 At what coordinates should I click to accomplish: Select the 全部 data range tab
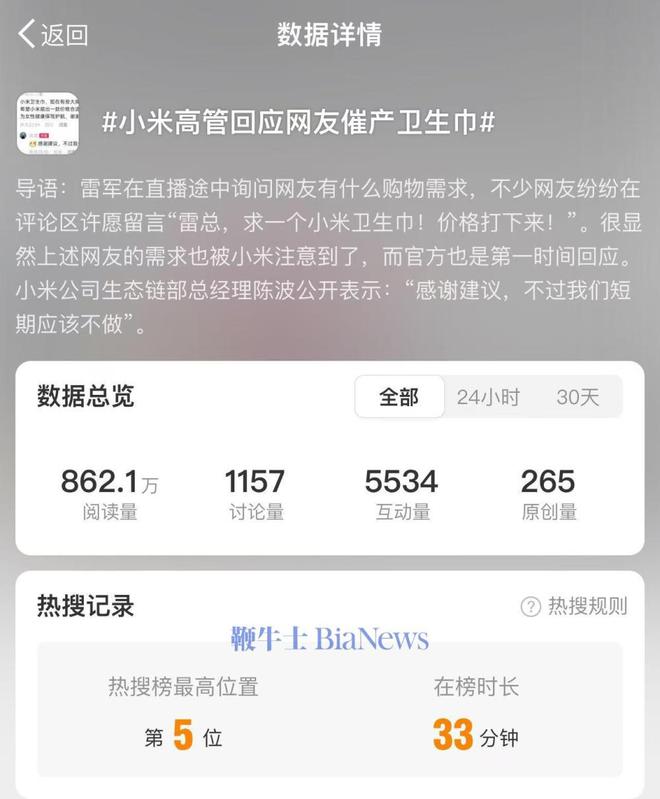(398, 397)
